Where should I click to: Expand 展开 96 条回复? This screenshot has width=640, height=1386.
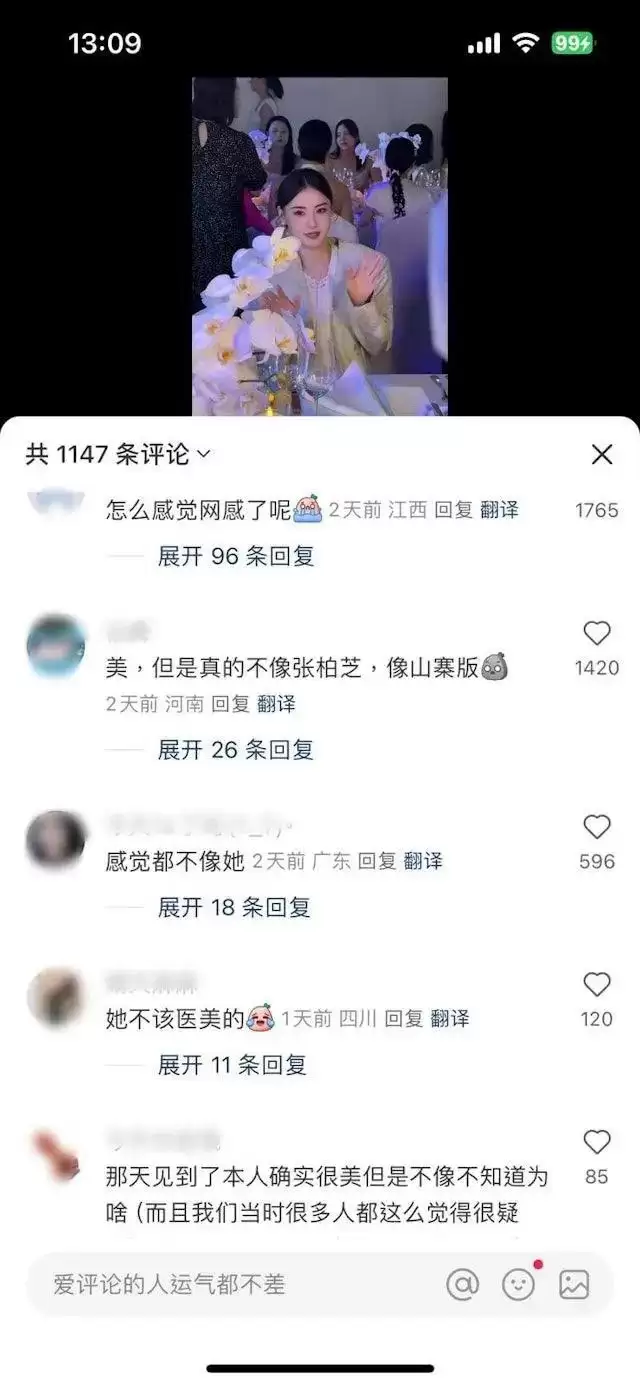(236, 556)
